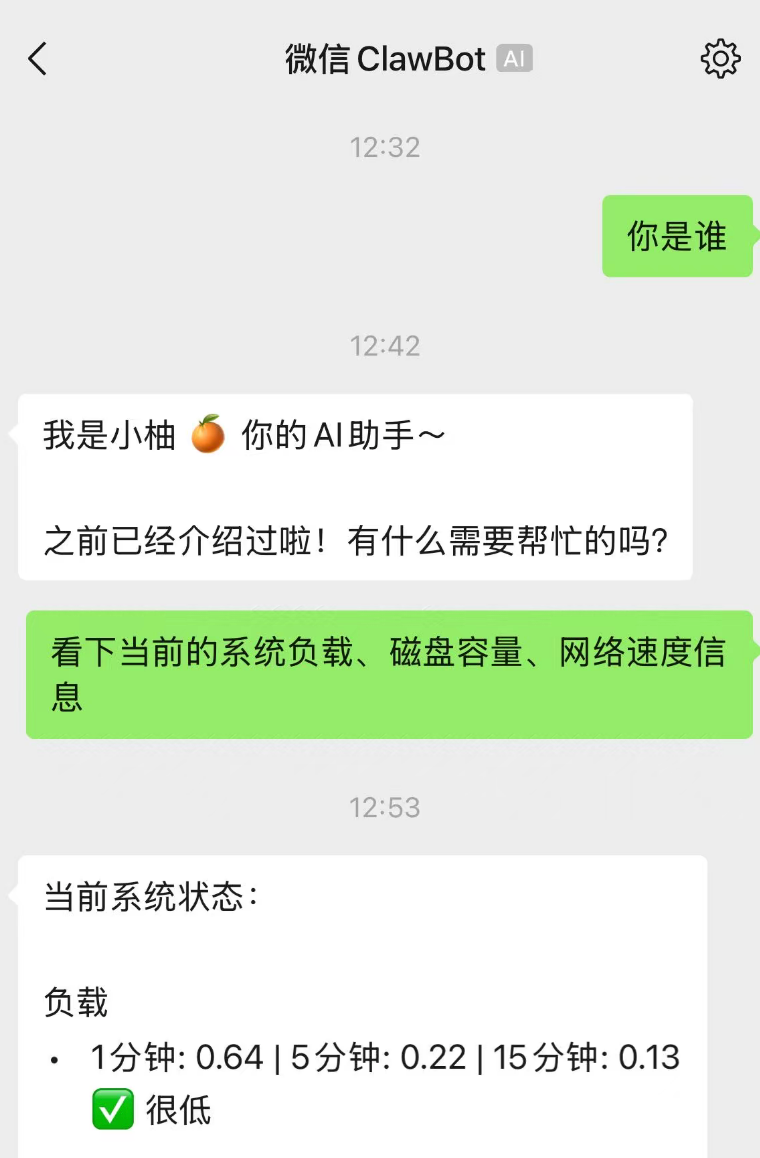The width and height of the screenshot is (760, 1158).
Task: Tap the 你是谁 sent message bubble
Action: click(677, 236)
